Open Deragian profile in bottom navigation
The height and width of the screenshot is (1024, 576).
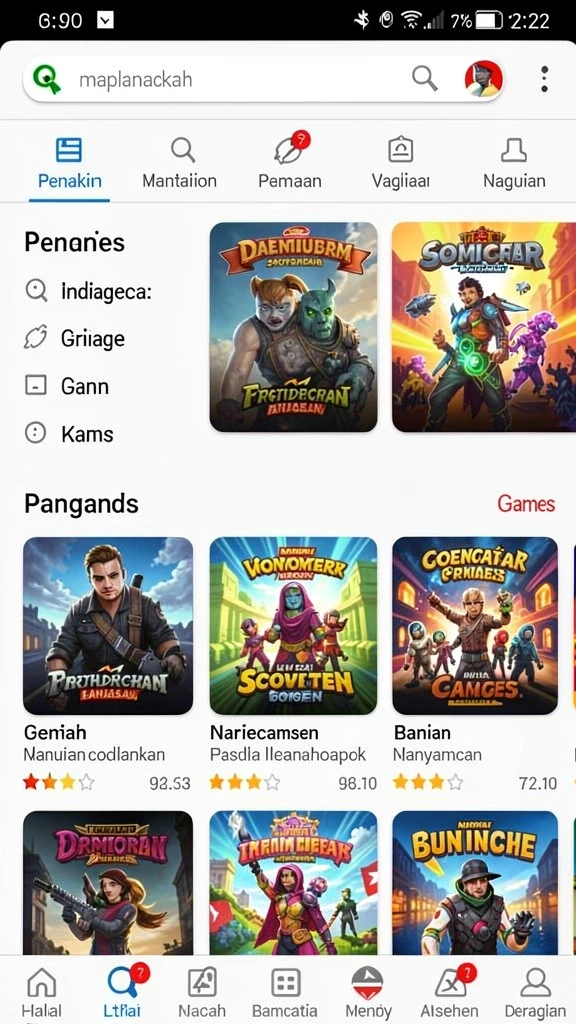[x=535, y=993]
